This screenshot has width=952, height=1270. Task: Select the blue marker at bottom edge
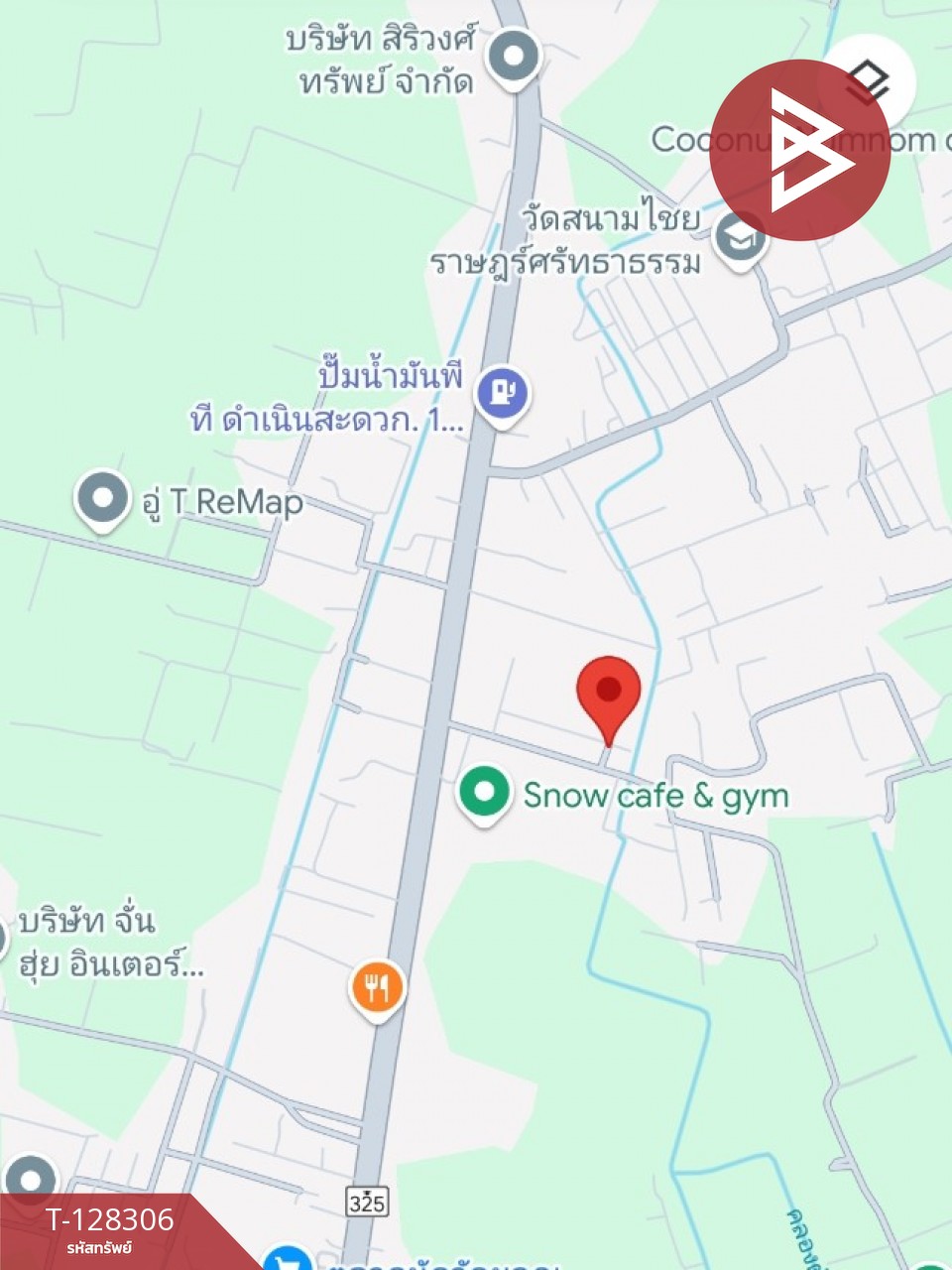(x=286, y=1259)
